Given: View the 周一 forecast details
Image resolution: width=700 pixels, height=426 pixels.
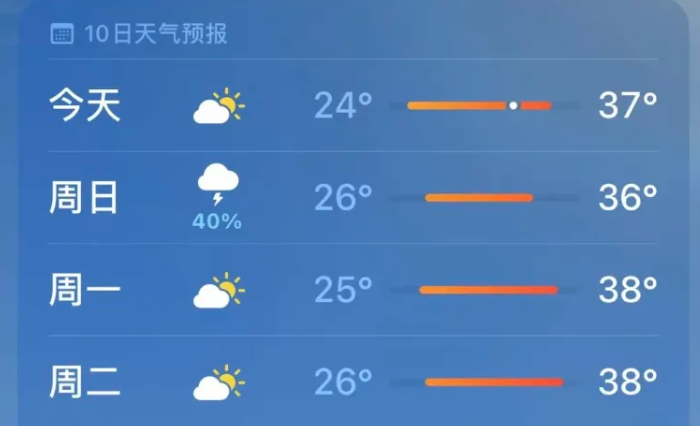Looking at the screenshot, I should (350, 290).
